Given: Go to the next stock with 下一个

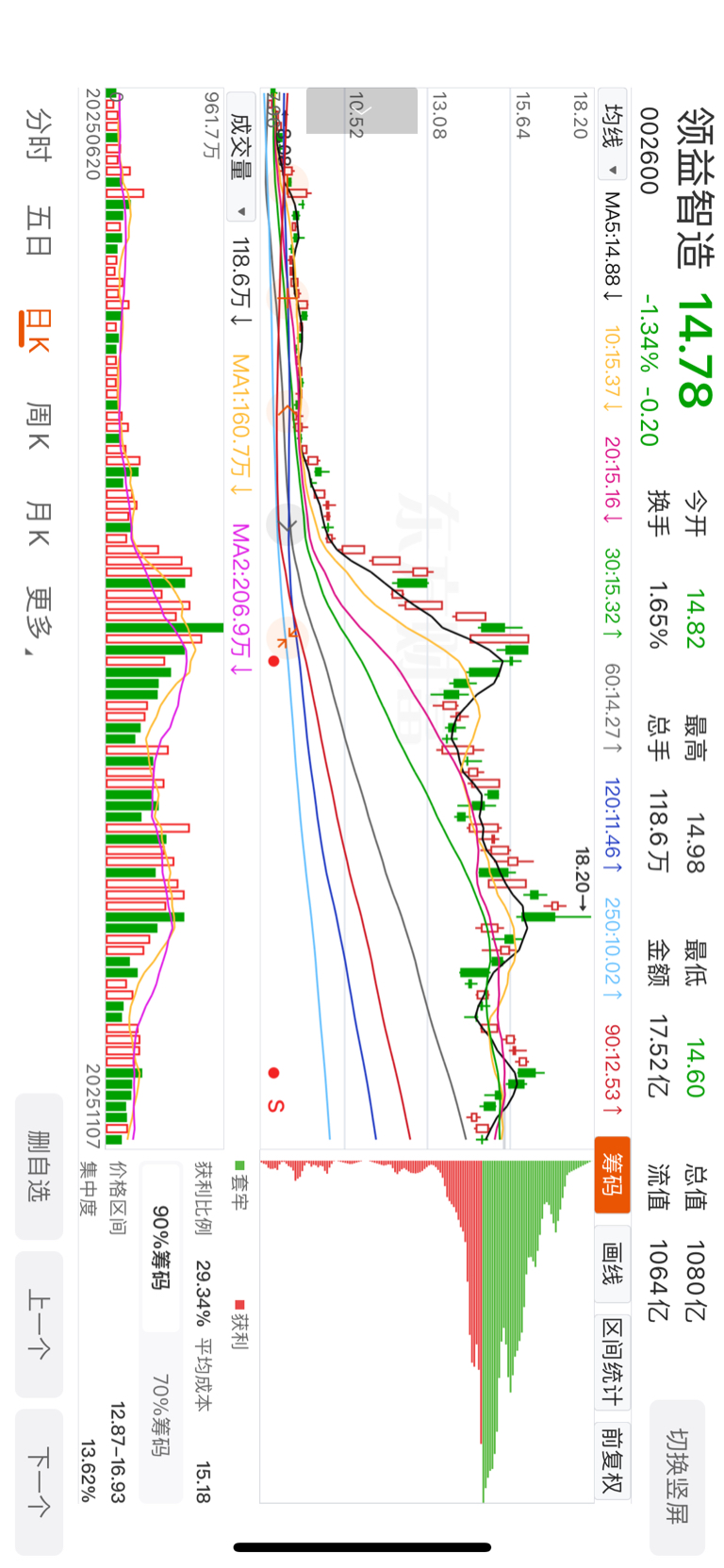Looking at the screenshot, I should 39,1481.
